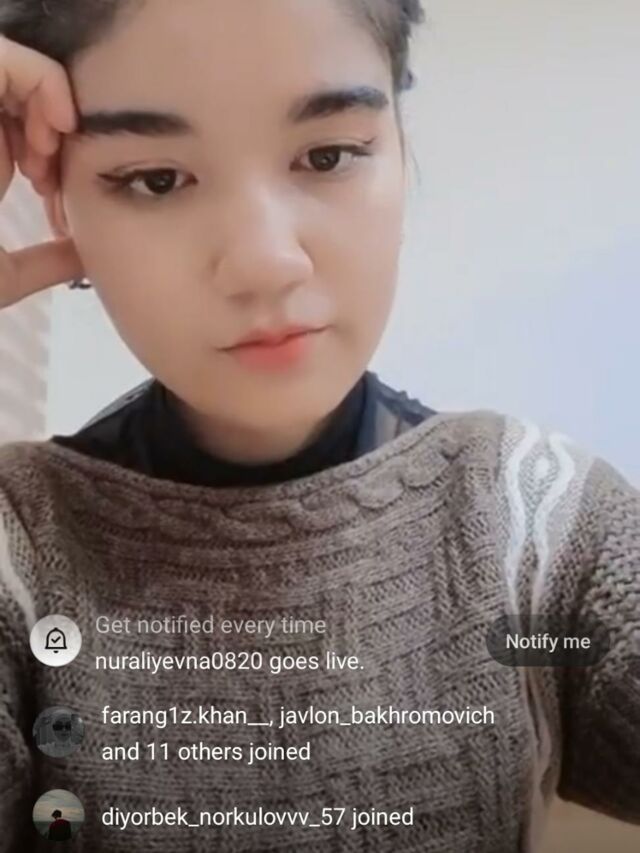
Task: Open diyorbek_norkulovvv_57's profile avatar
Action: point(57,815)
